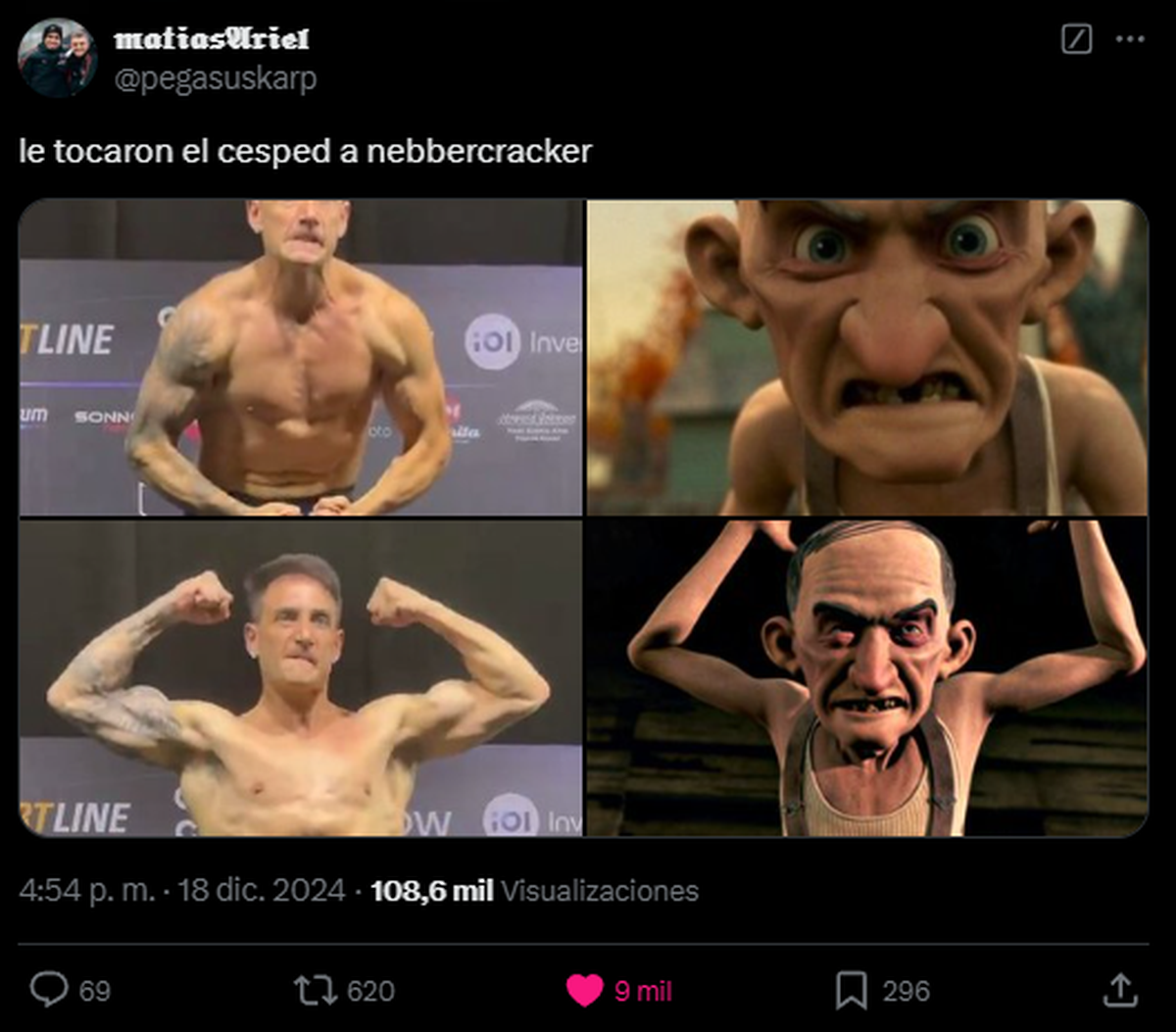Open the bottom-right animated flexing image
The height and width of the screenshot is (1032, 1176).
point(866,678)
